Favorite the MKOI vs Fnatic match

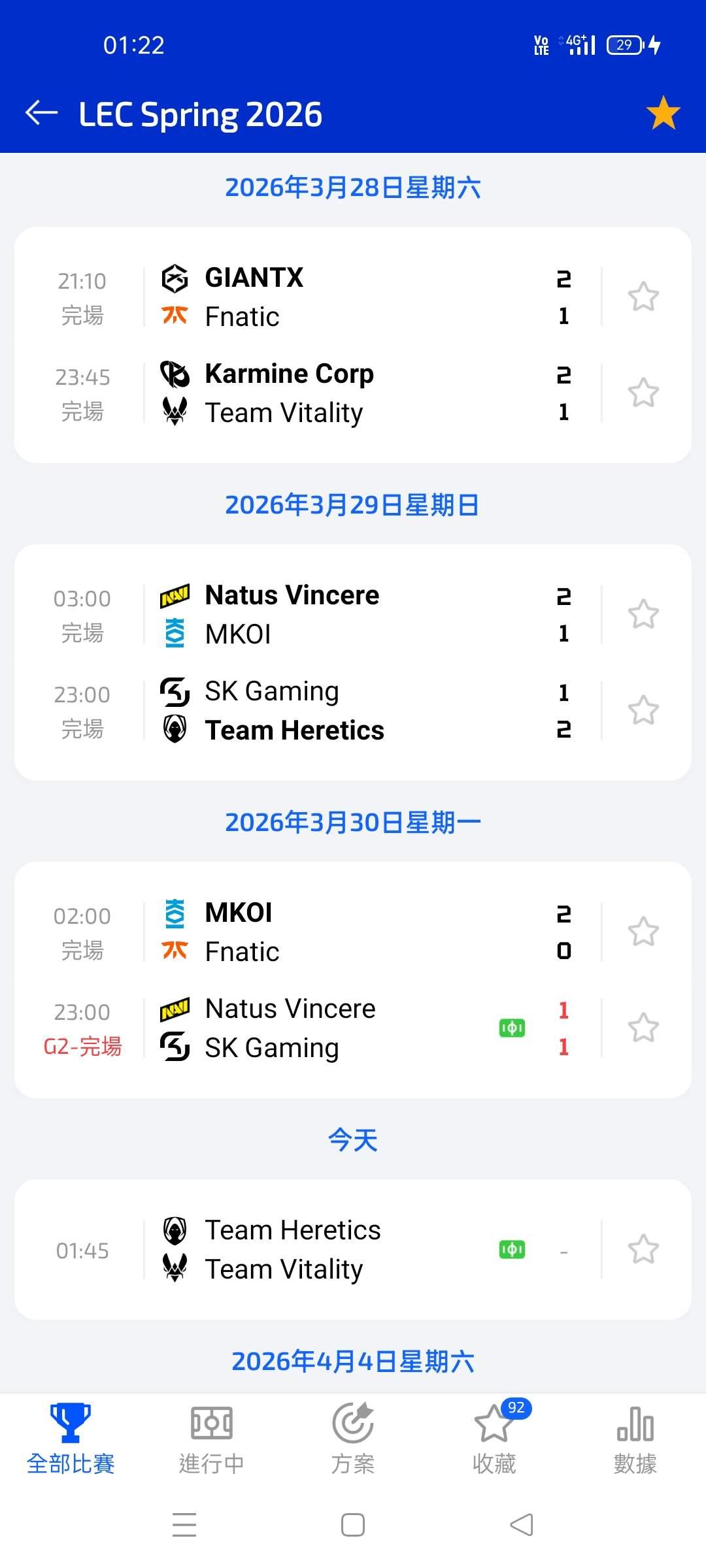tap(643, 932)
